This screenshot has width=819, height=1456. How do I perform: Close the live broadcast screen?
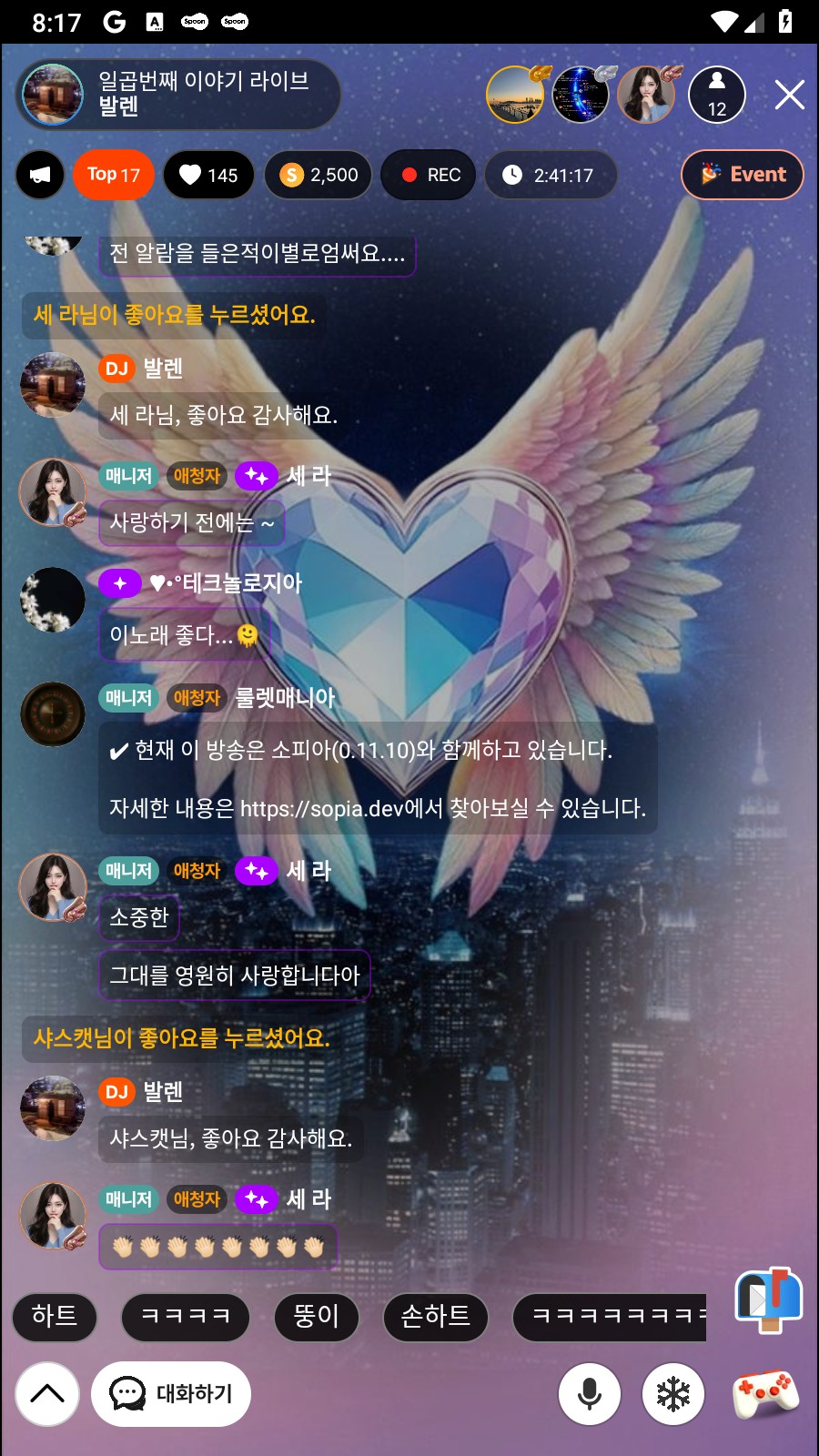[789, 95]
